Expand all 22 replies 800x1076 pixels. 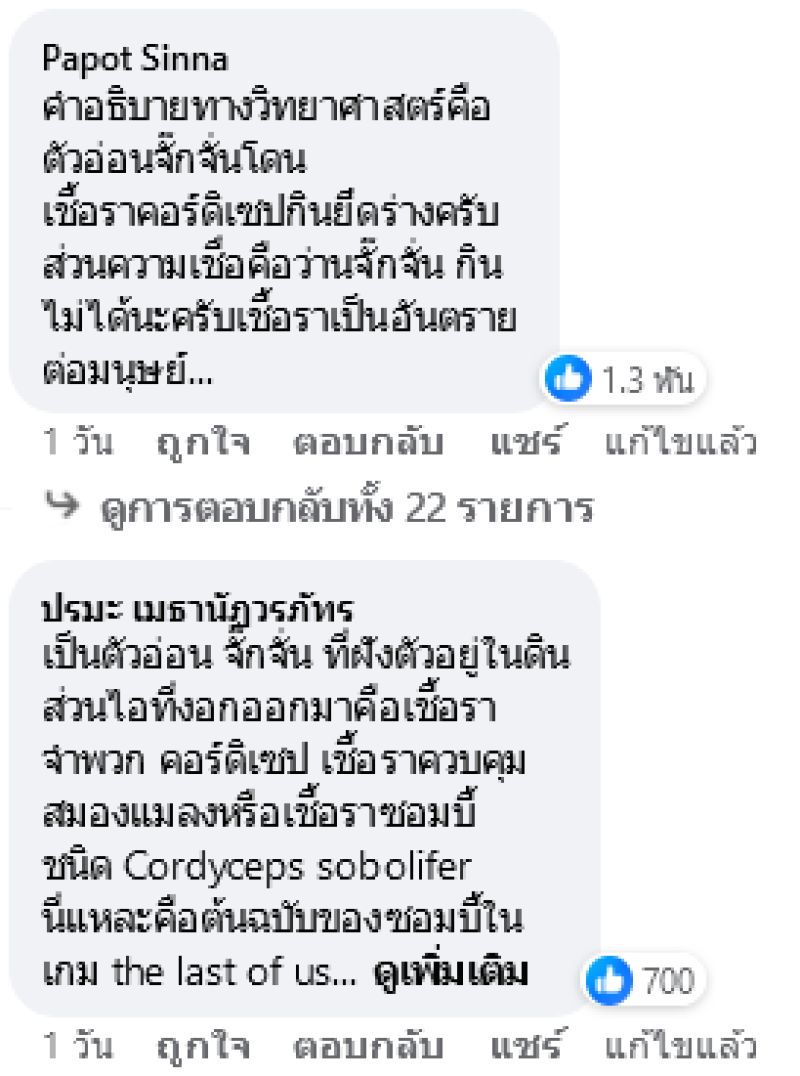346,510
